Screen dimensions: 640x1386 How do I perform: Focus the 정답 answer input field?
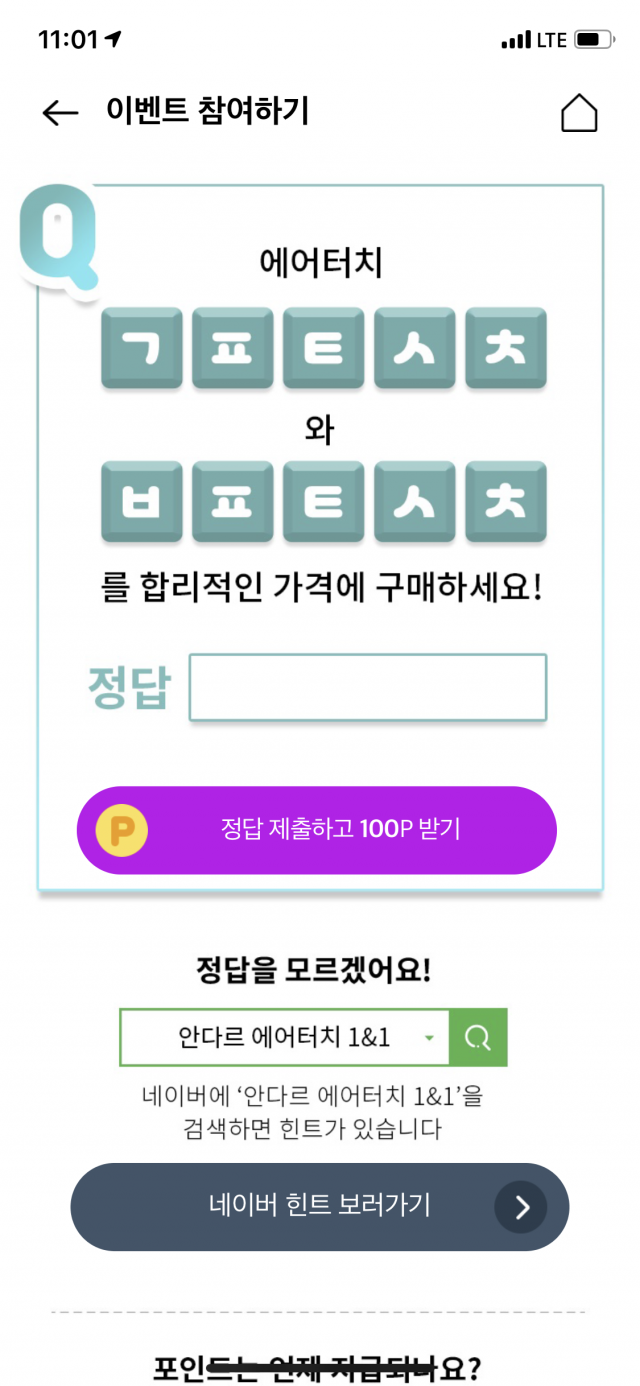(367, 687)
